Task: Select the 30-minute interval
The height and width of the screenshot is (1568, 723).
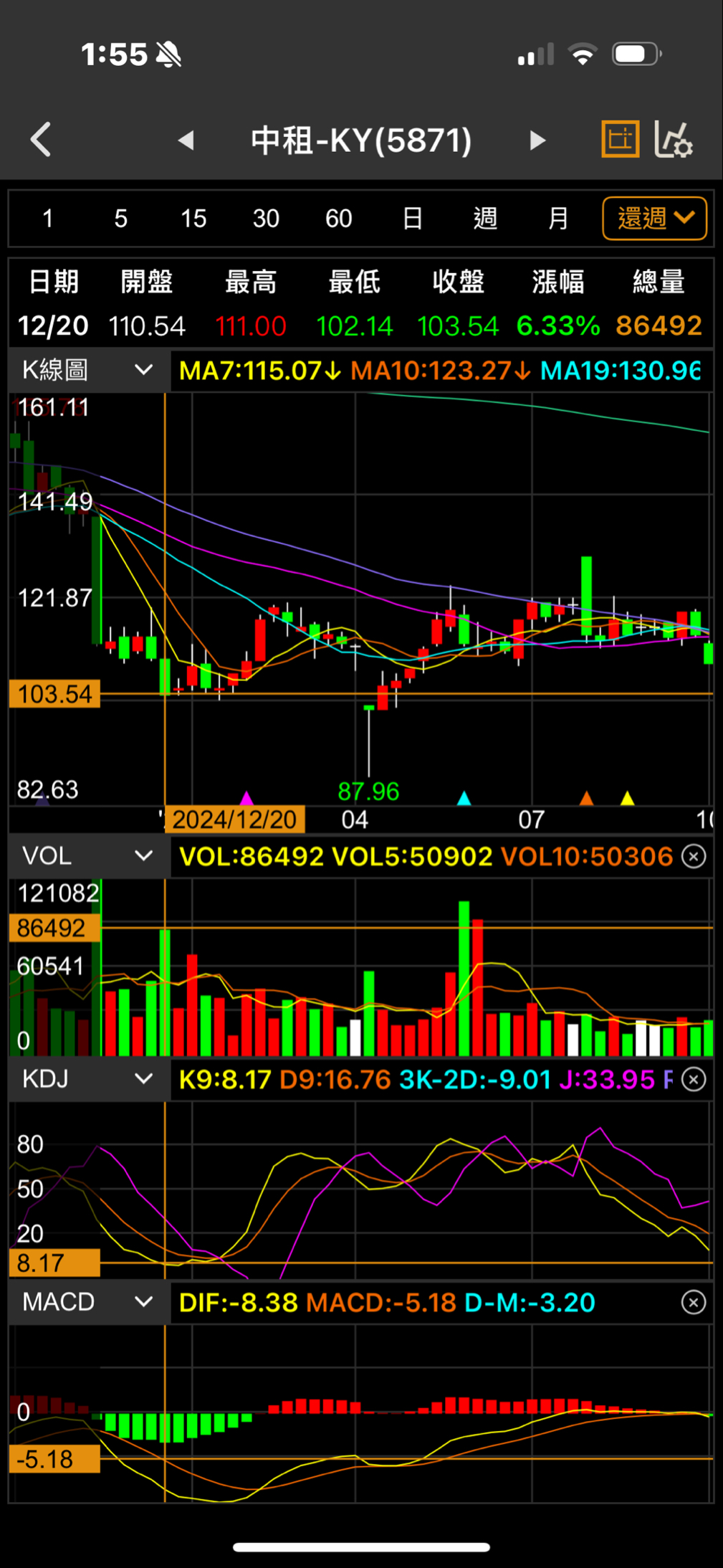Action: click(x=266, y=218)
